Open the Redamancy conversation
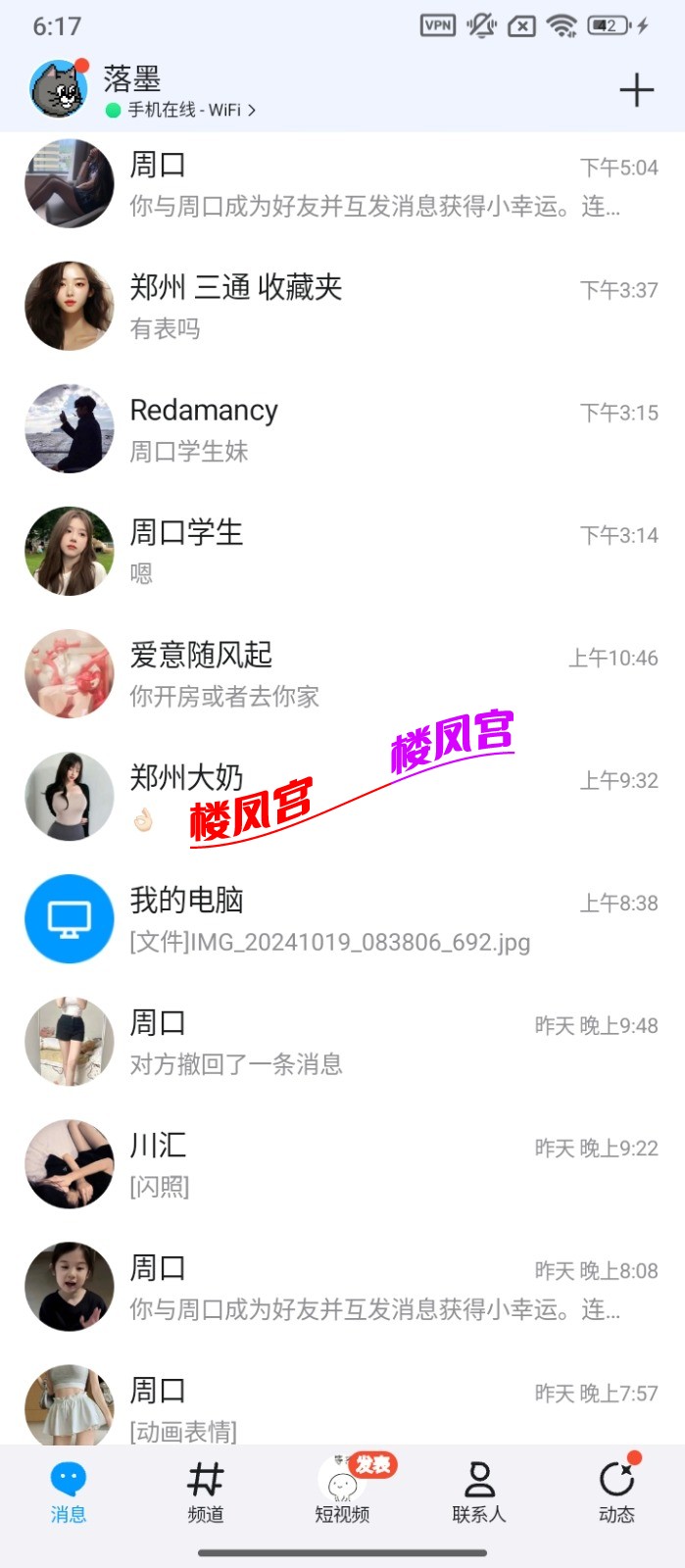The image size is (685, 1568). point(343,429)
